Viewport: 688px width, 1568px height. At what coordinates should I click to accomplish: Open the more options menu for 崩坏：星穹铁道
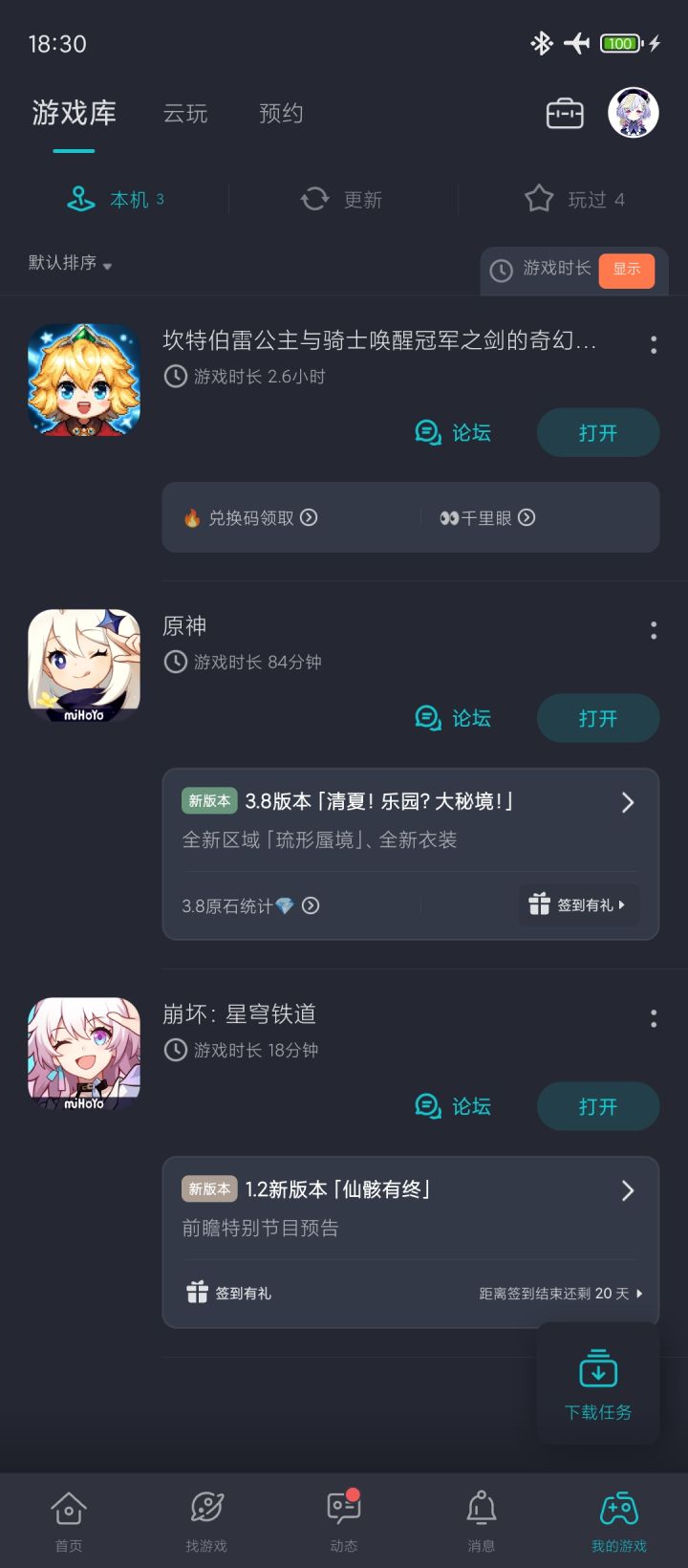coord(654,1018)
